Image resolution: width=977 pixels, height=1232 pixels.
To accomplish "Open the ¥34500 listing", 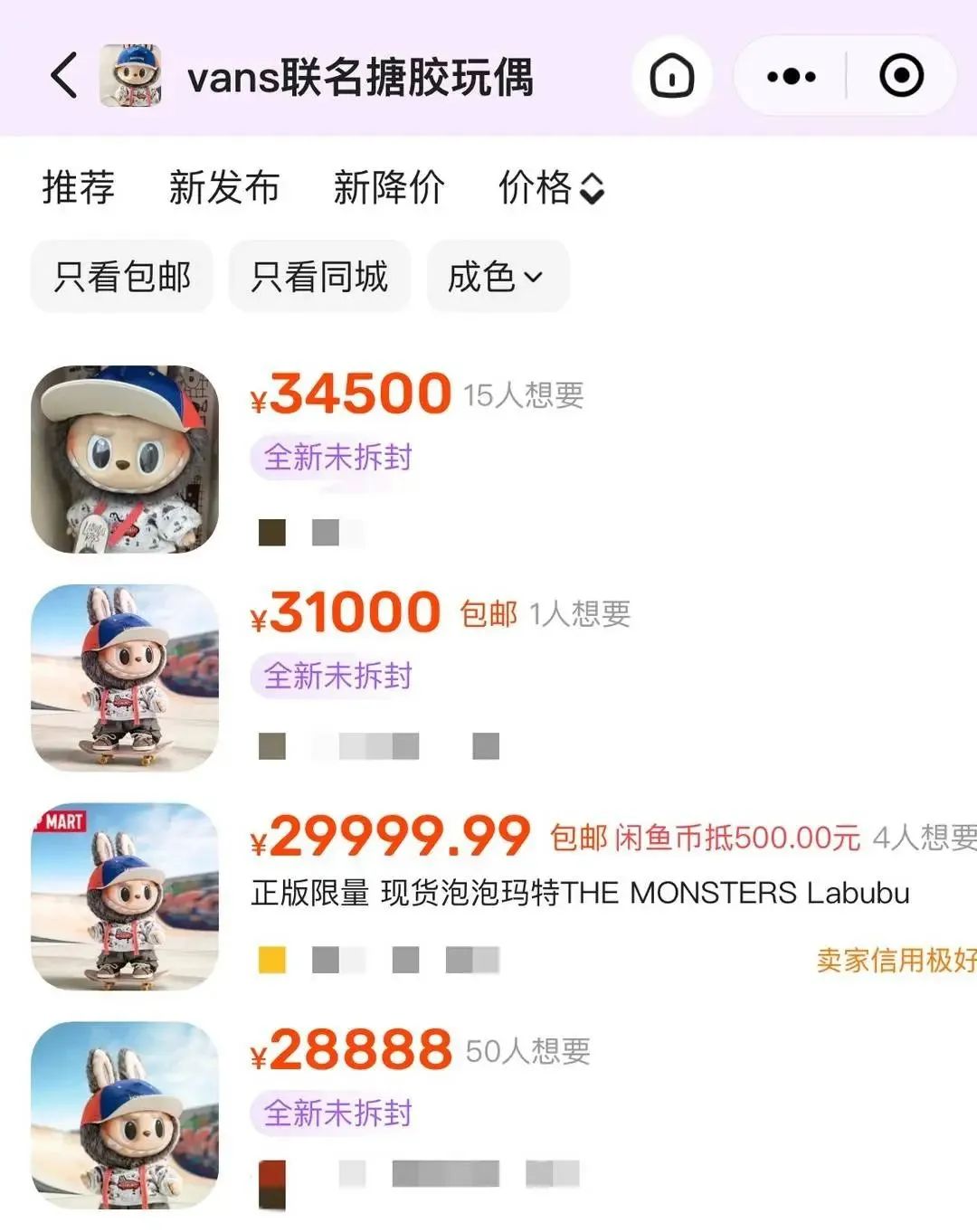I will pos(126,459).
